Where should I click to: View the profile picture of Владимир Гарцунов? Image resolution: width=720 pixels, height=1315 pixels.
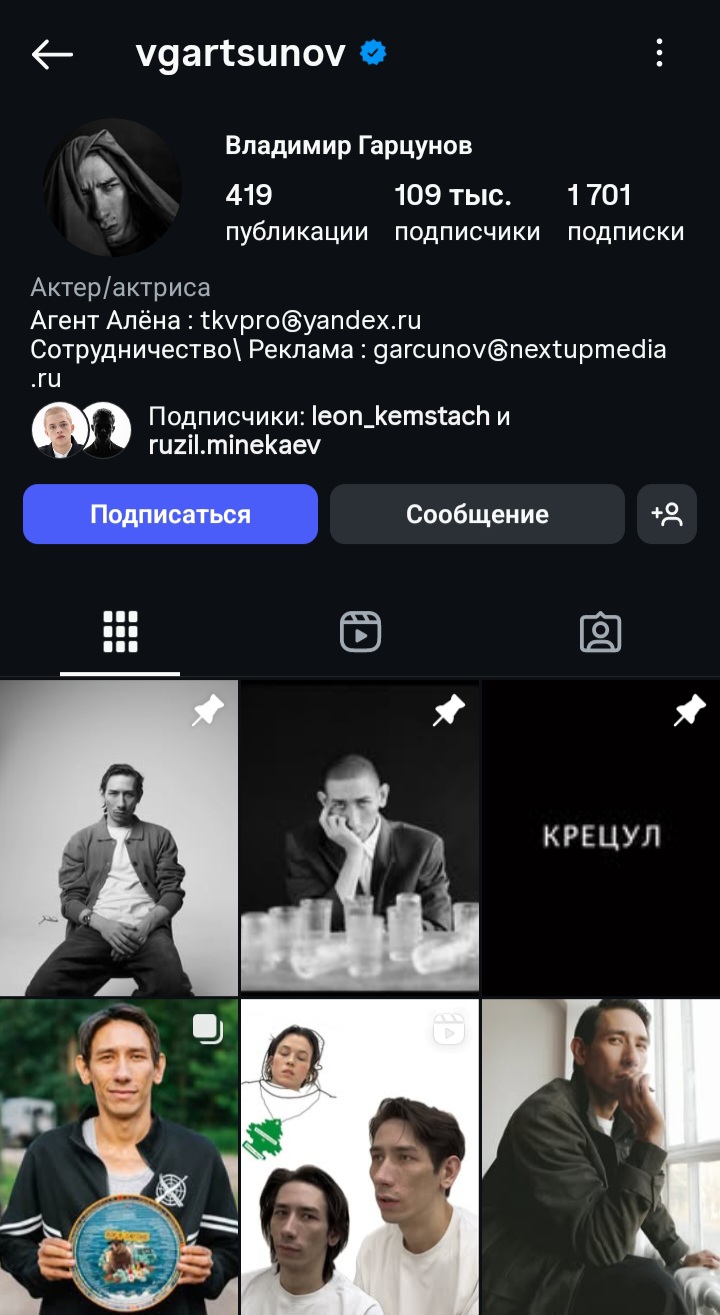pyautogui.click(x=111, y=188)
